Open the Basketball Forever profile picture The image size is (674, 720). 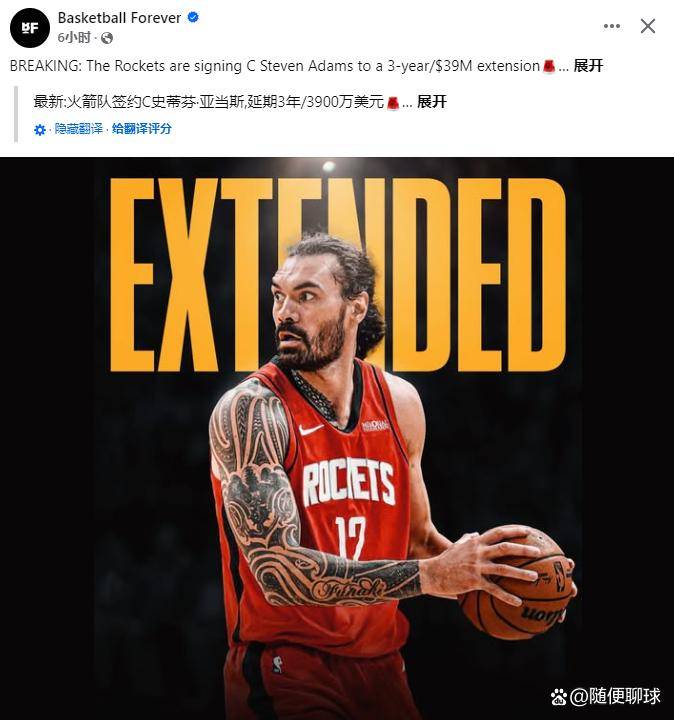(29, 28)
